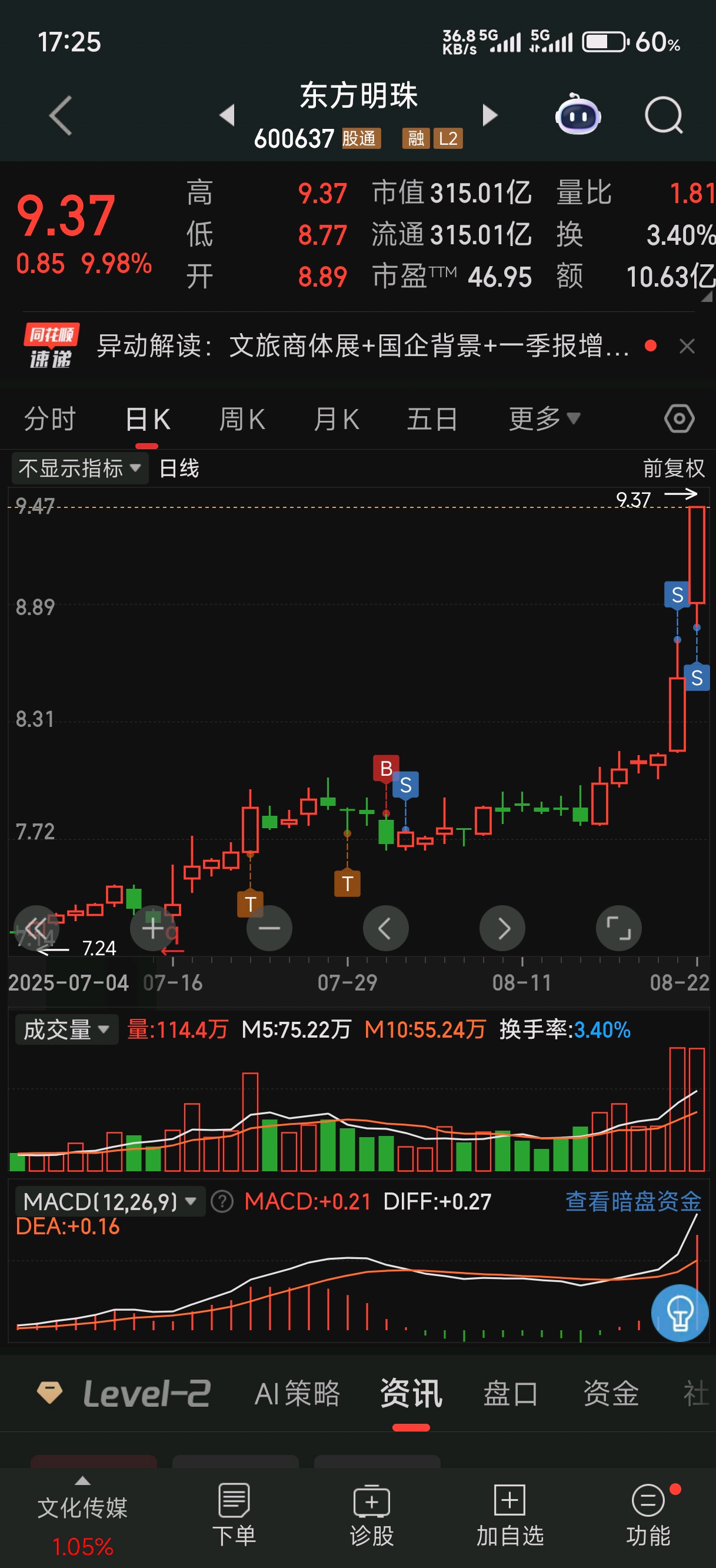Dismiss the 异动解读 news banner
The height and width of the screenshot is (1568, 716).
(x=687, y=346)
